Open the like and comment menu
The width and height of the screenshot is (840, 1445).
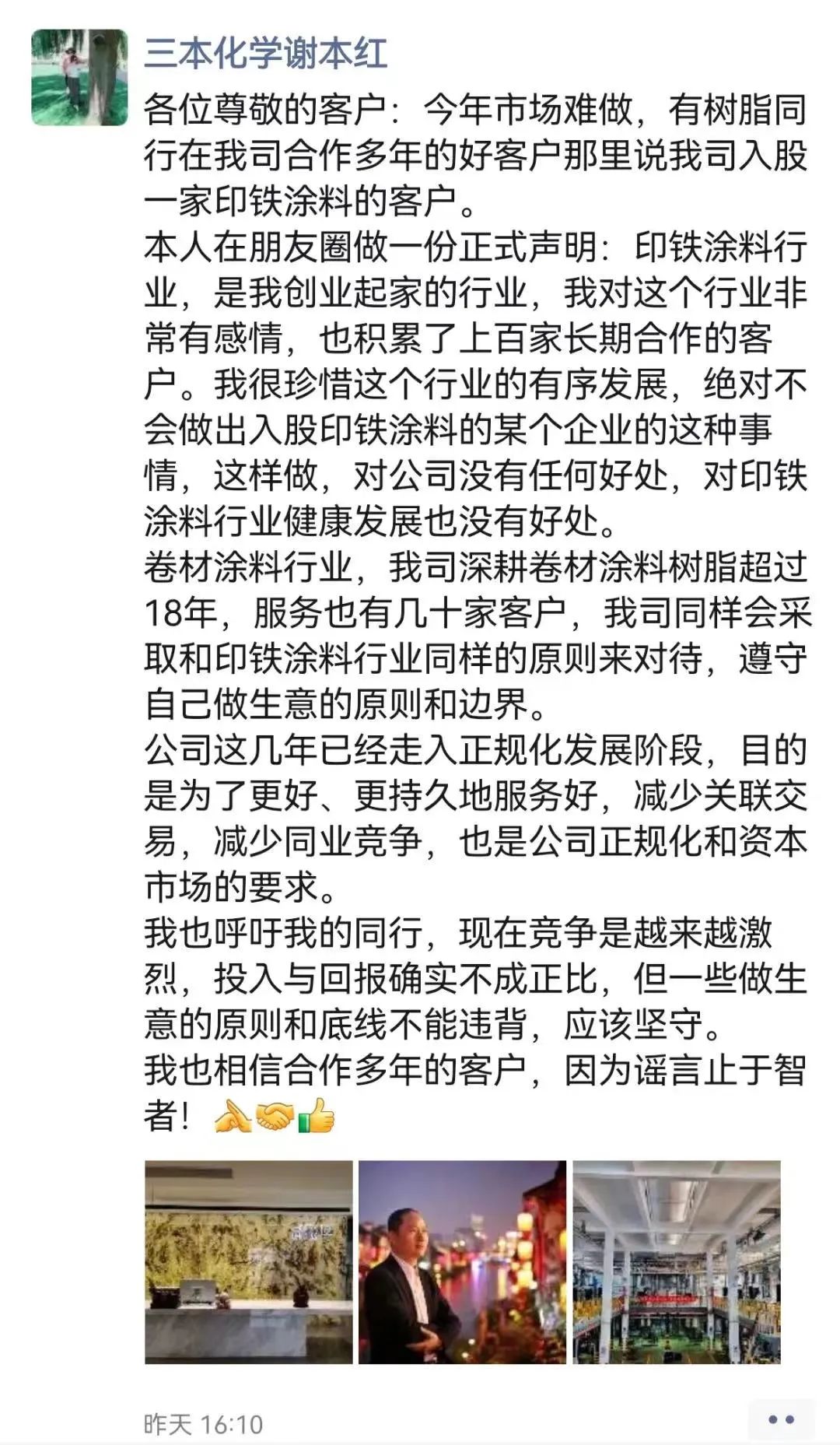point(780,1419)
